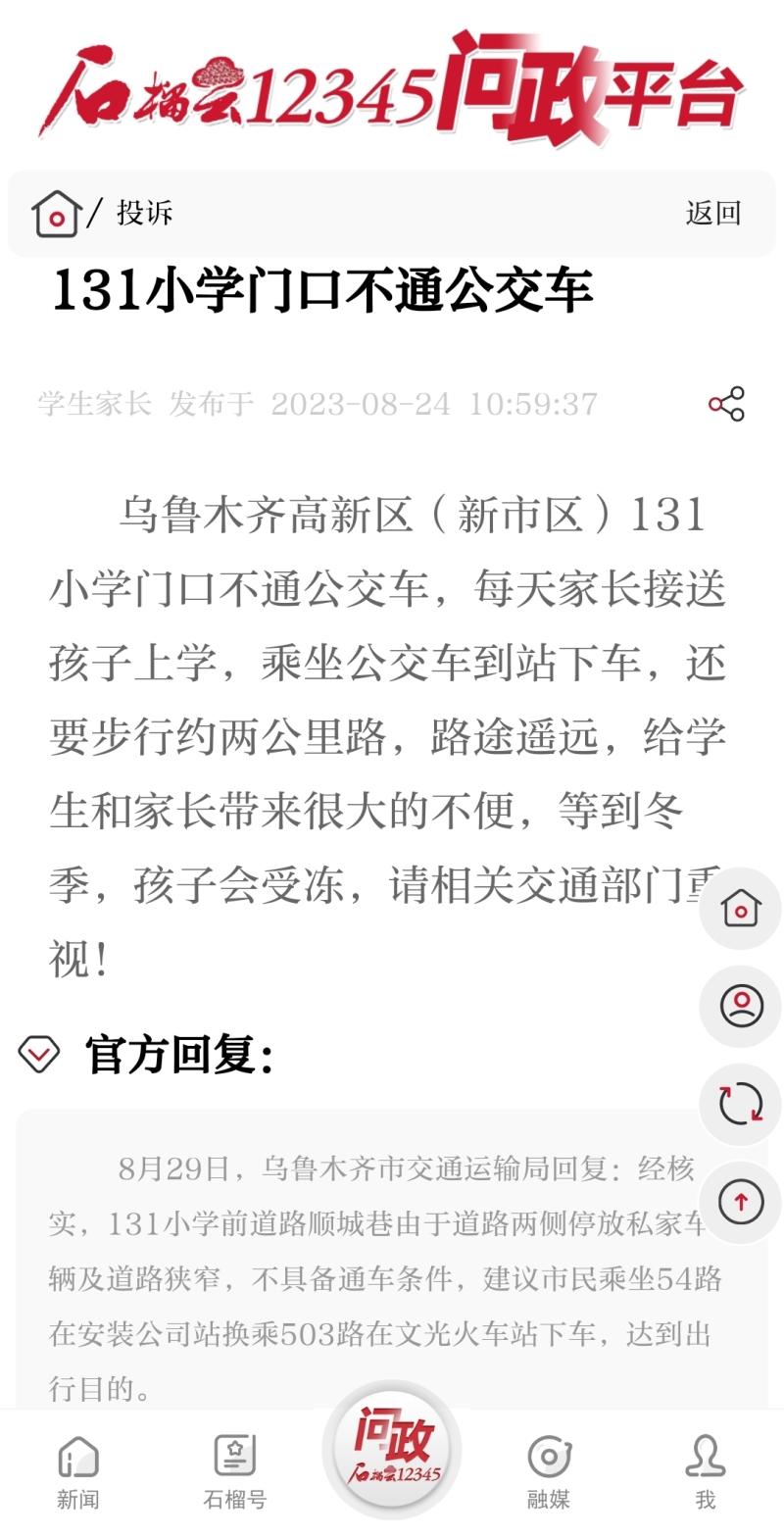This screenshot has width=784, height=1539.
Task: Refresh the page with the floating button
Action: click(x=741, y=1104)
